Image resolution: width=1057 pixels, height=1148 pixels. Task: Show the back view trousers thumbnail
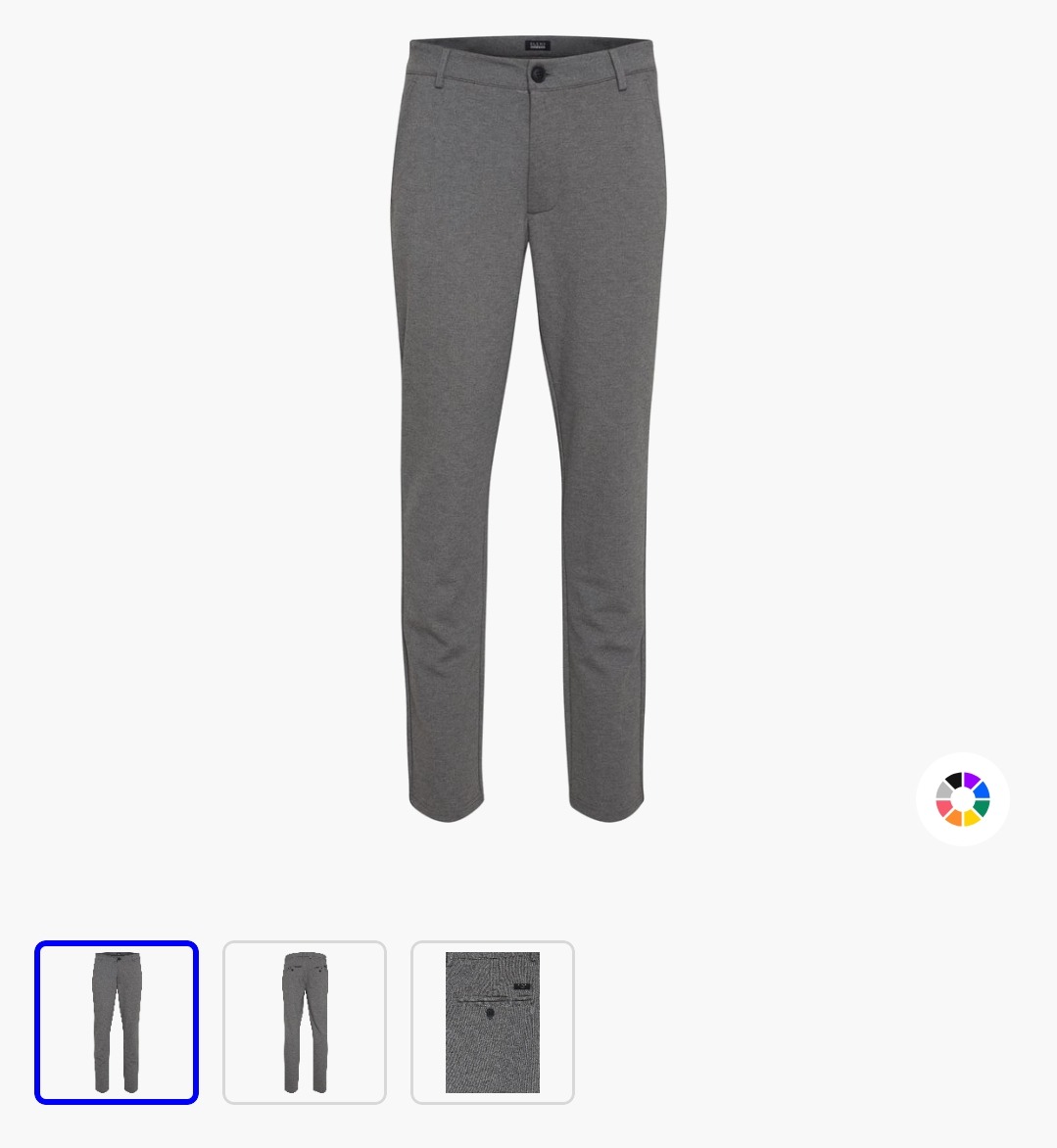pos(305,1022)
